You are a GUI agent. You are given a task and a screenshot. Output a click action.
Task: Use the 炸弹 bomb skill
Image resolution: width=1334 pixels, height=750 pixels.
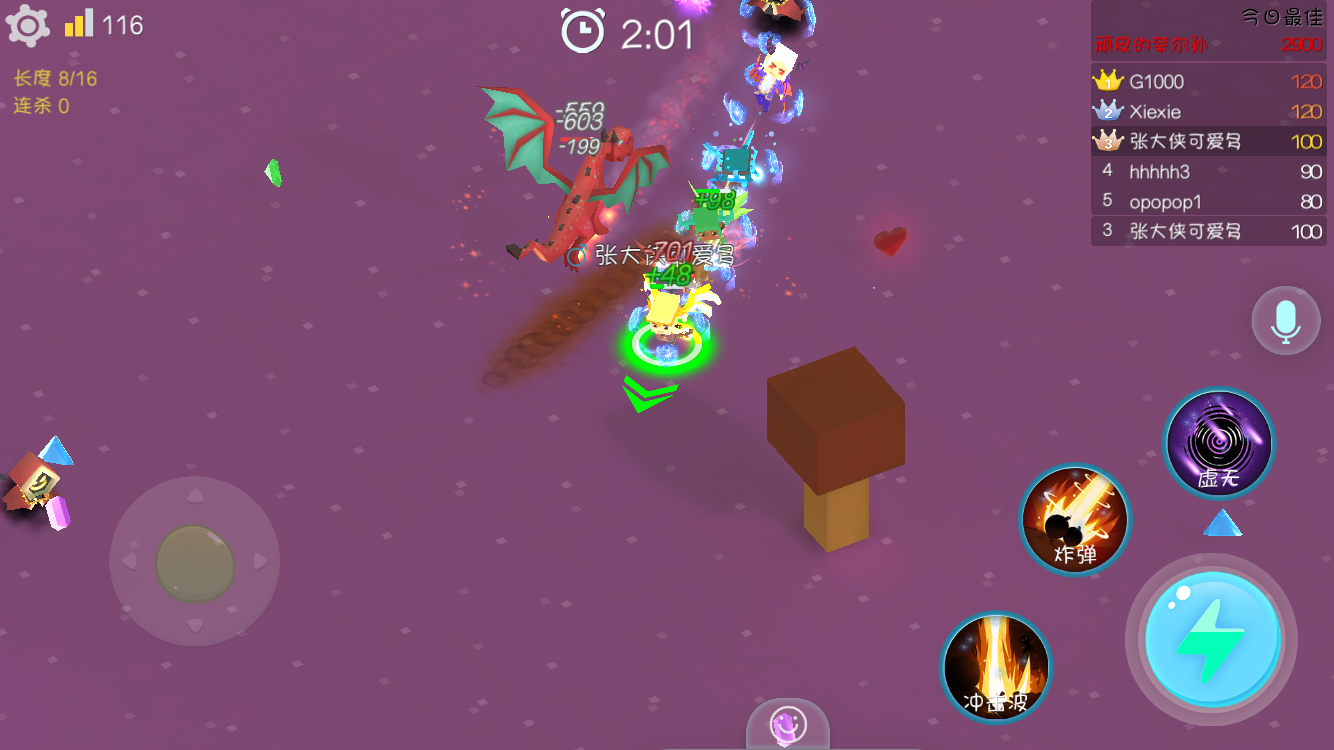point(1074,519)
